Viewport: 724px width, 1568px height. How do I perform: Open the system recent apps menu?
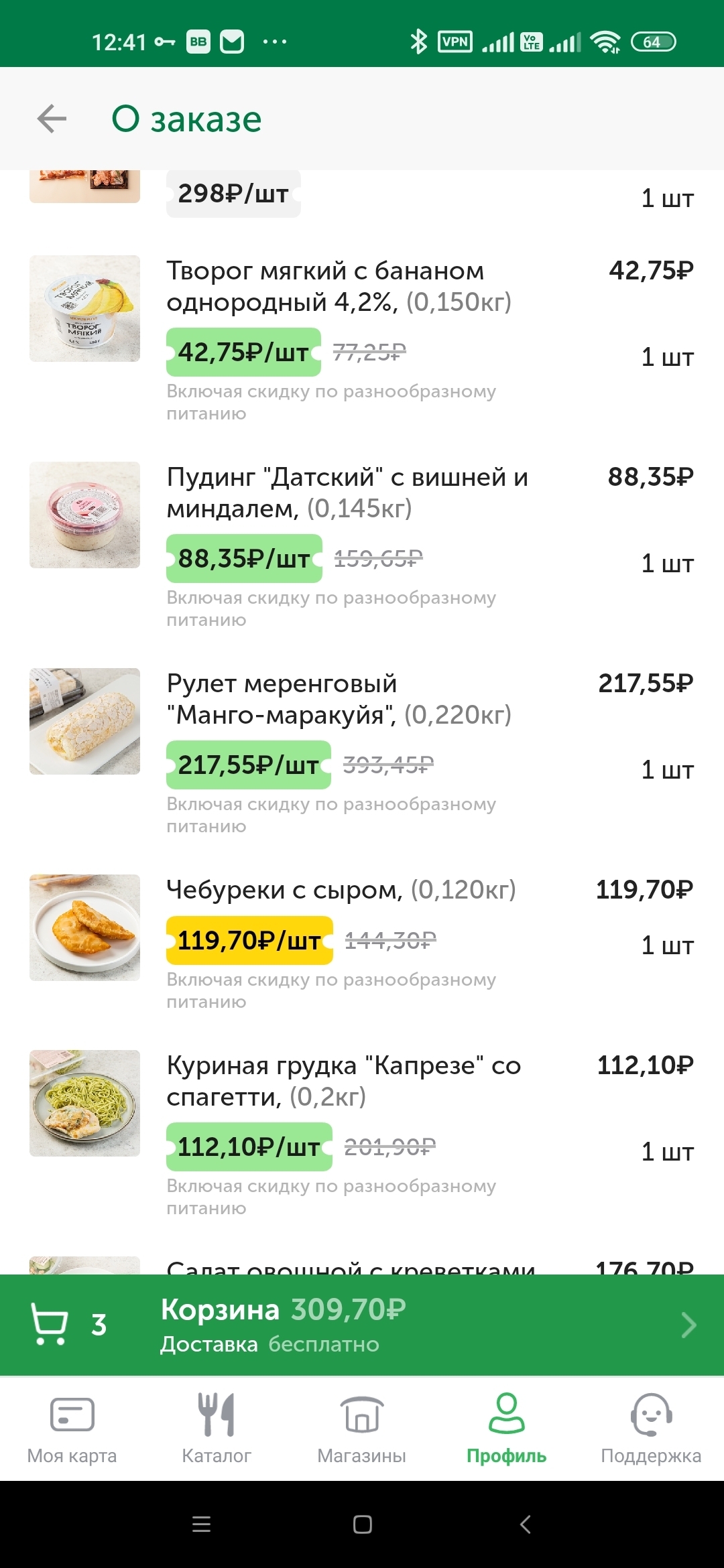(201, 1524)
